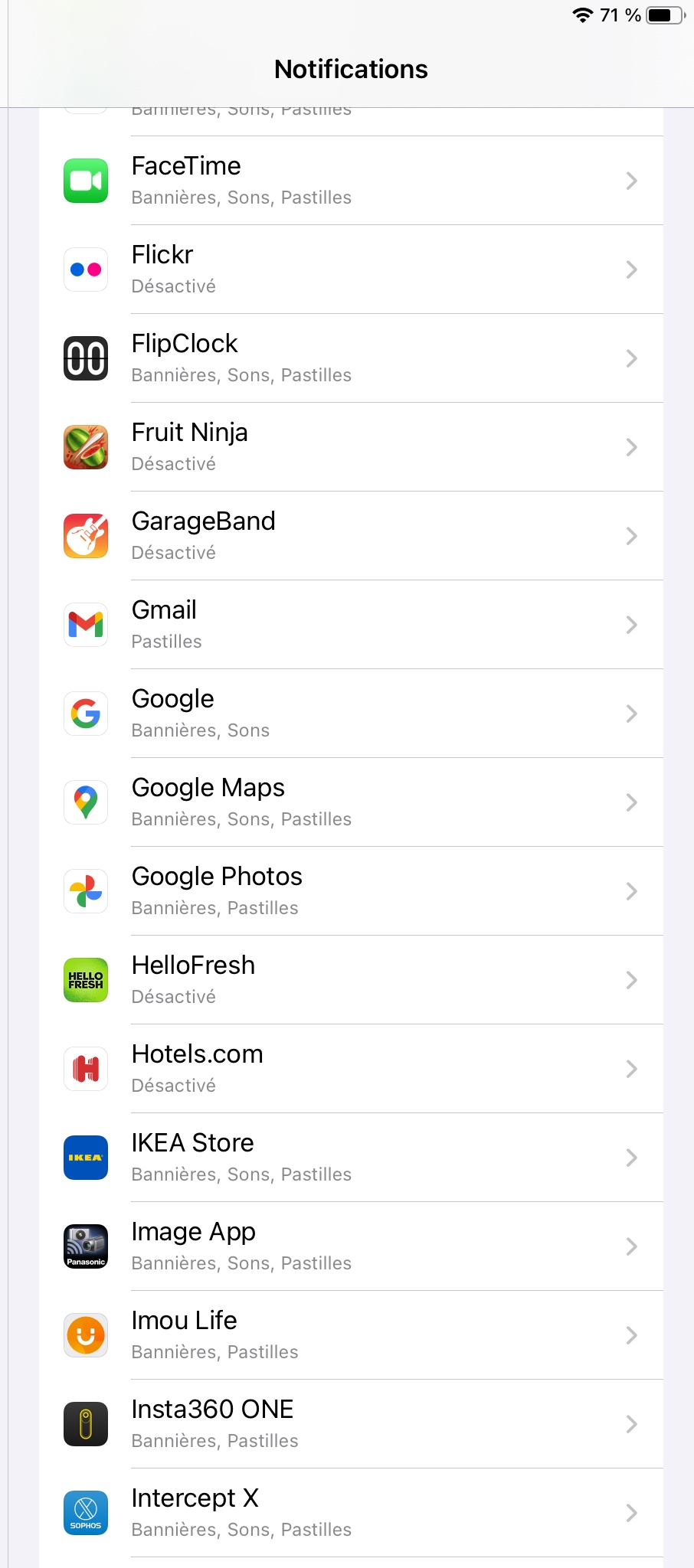This screenshot has height=1568, width=694.
Task: Open Flickr notification settings
Action: (351, 269)
